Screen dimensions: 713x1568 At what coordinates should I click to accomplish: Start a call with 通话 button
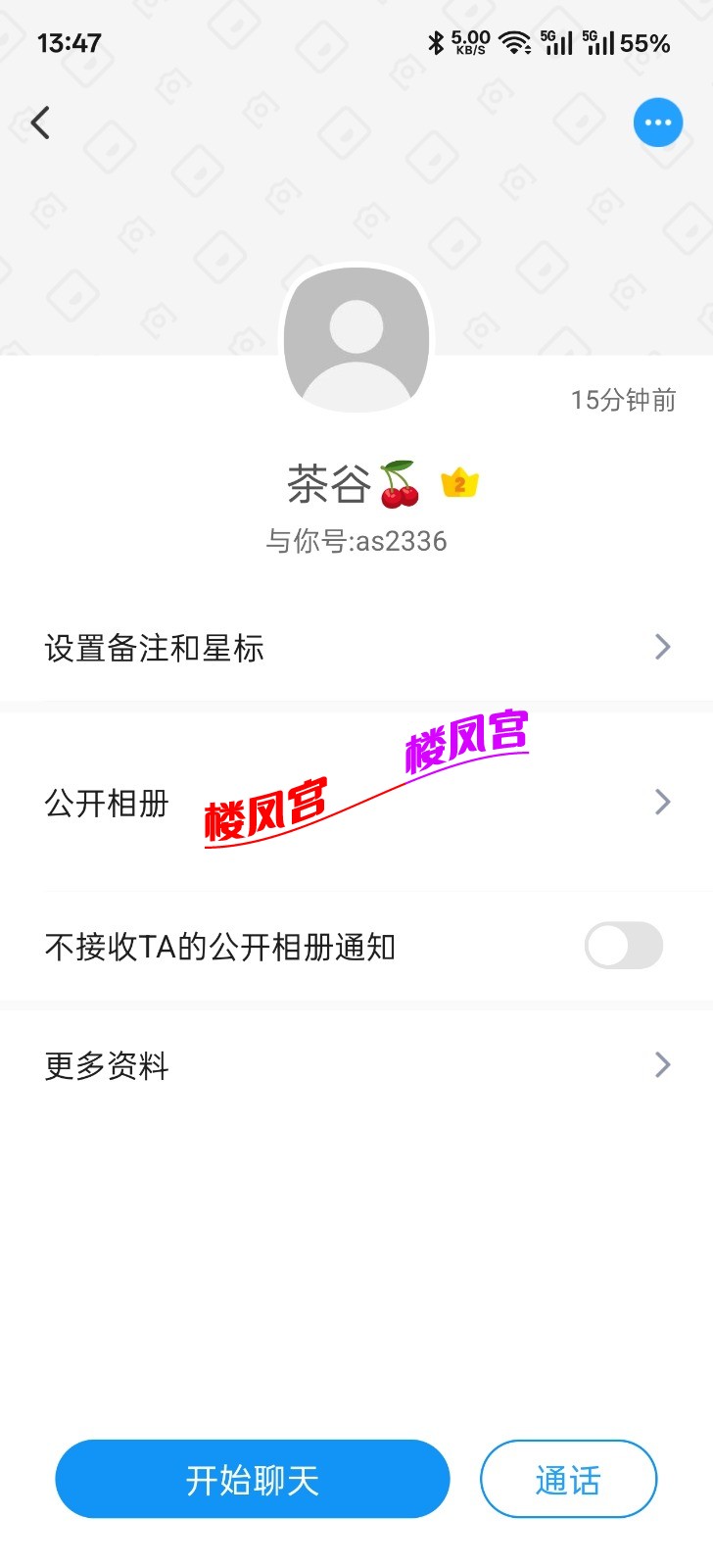click(568, 1479)
